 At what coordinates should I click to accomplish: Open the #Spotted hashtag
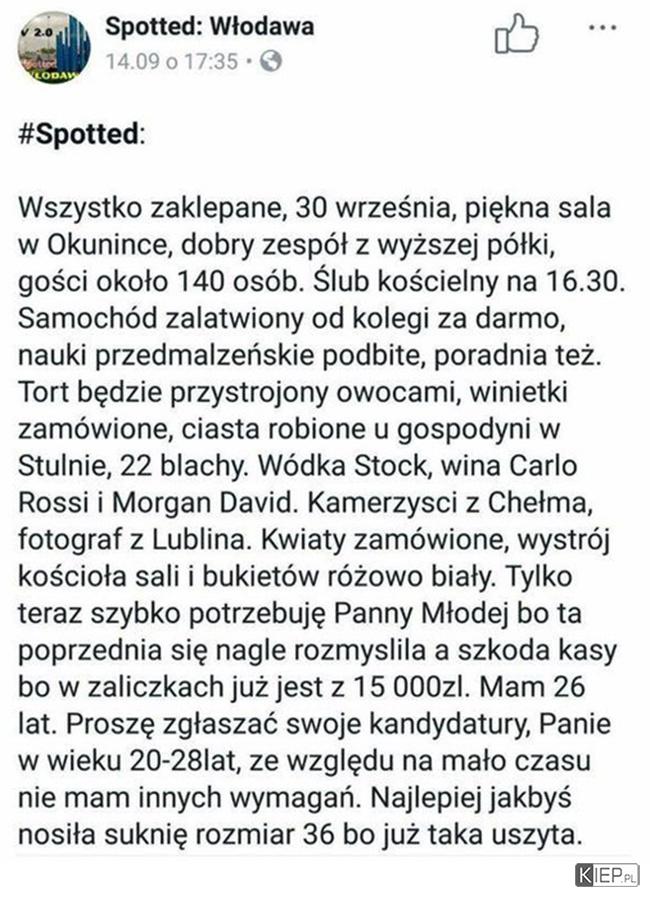[x=80, y=134]
